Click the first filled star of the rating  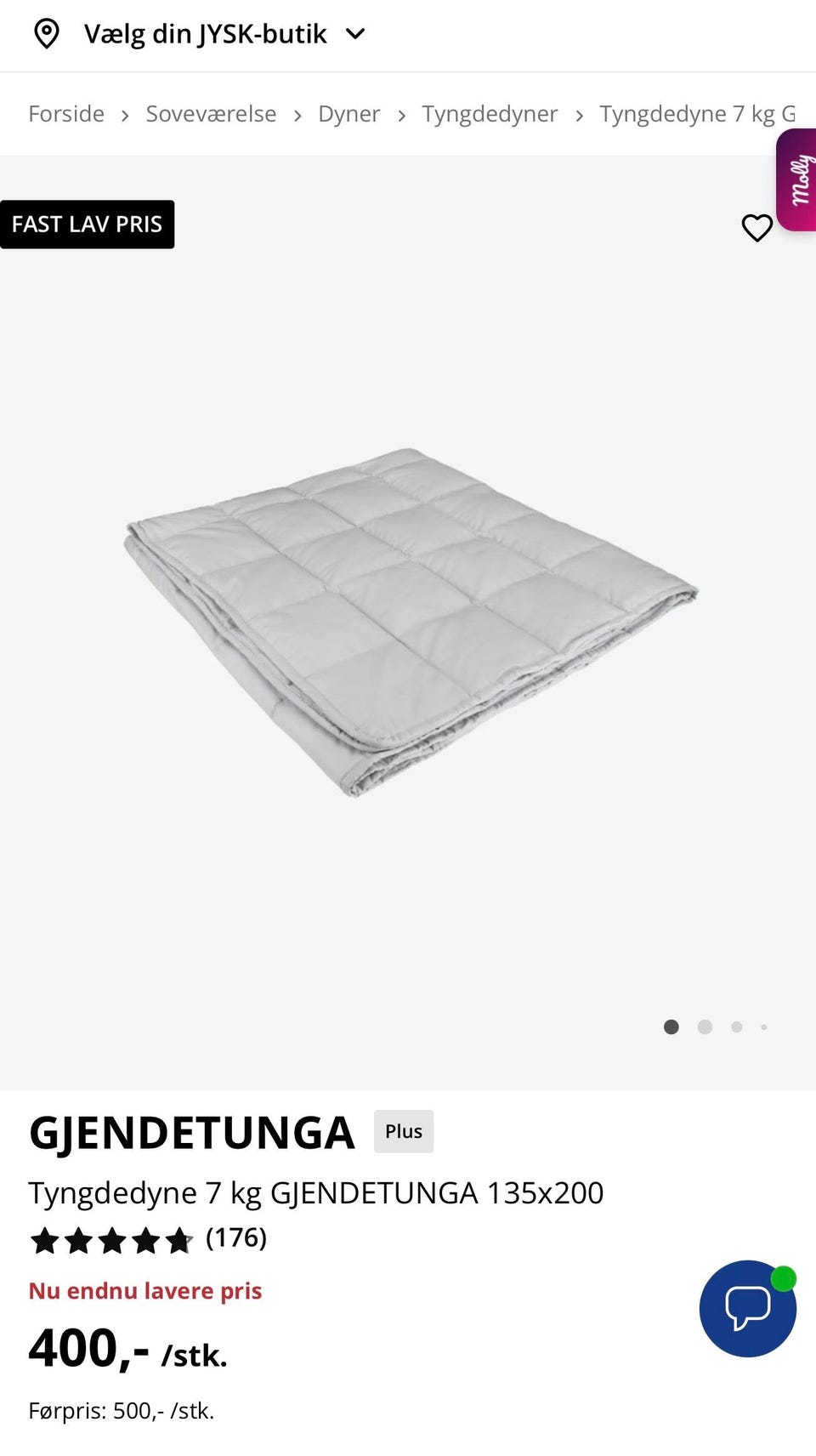click(44, 1241)
